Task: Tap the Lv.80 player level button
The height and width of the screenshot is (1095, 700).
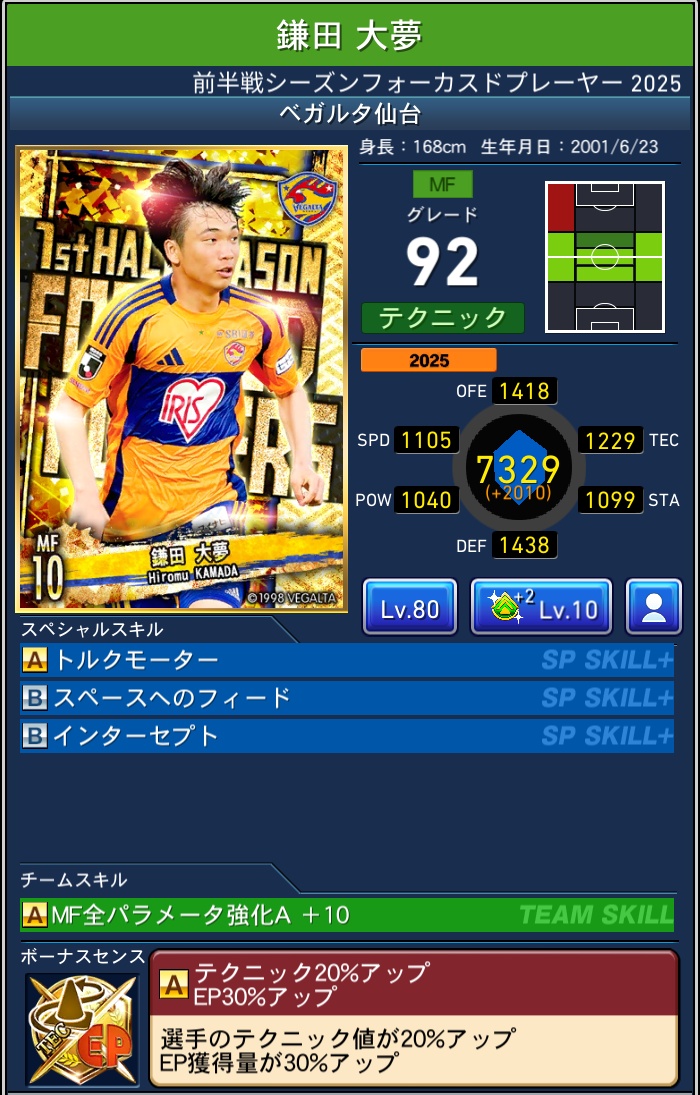Action: (409, 607)
